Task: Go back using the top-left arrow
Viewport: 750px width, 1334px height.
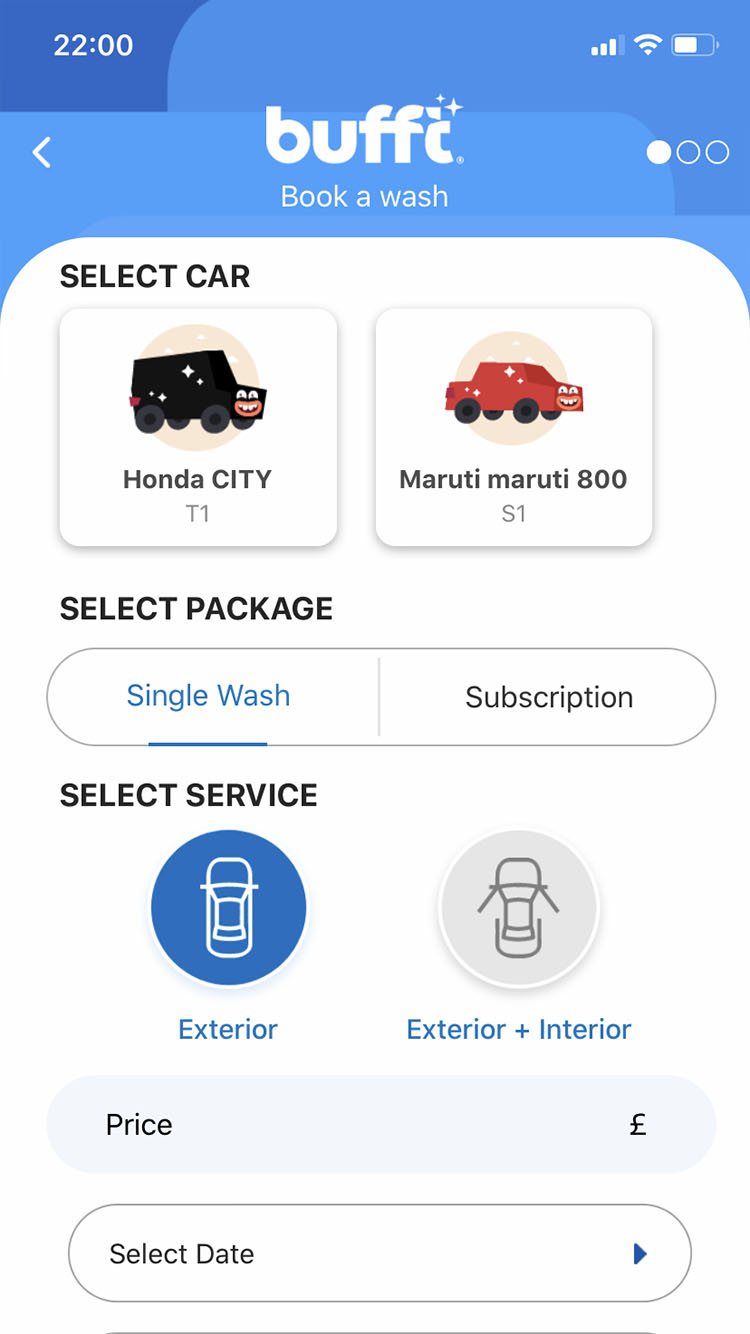Action: point(42,153)
